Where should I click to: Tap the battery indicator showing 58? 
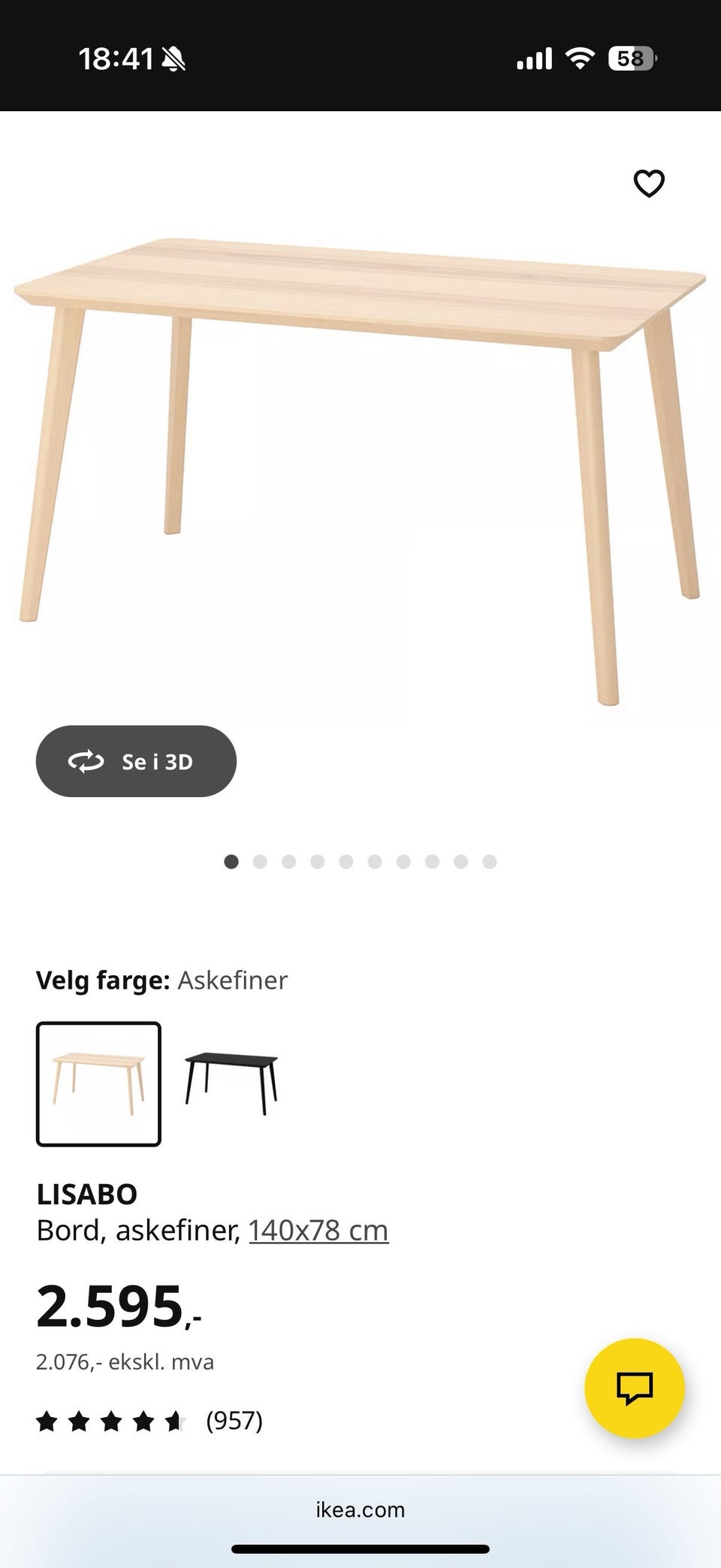pyautogui.click(x=629, y=57)
